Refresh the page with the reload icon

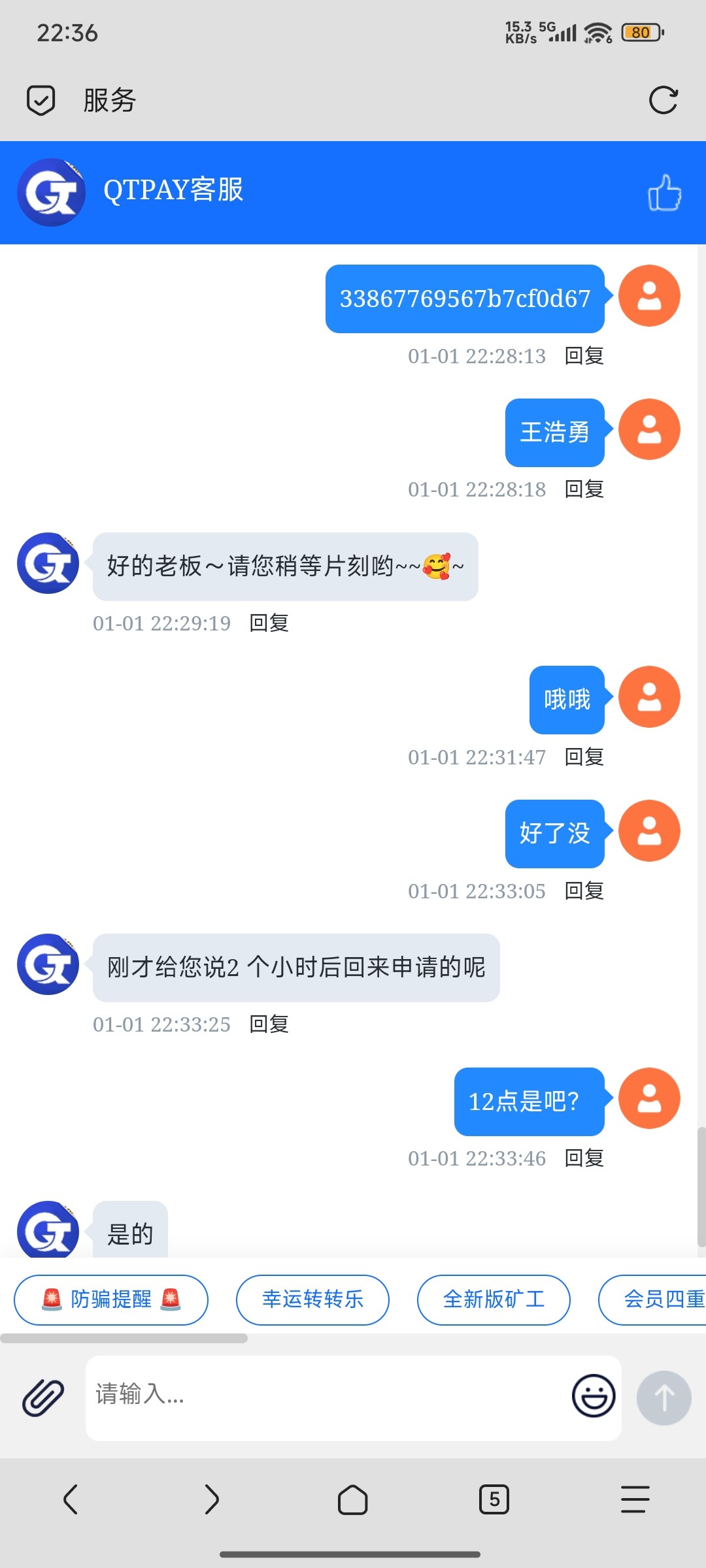[x=664, y=99]
